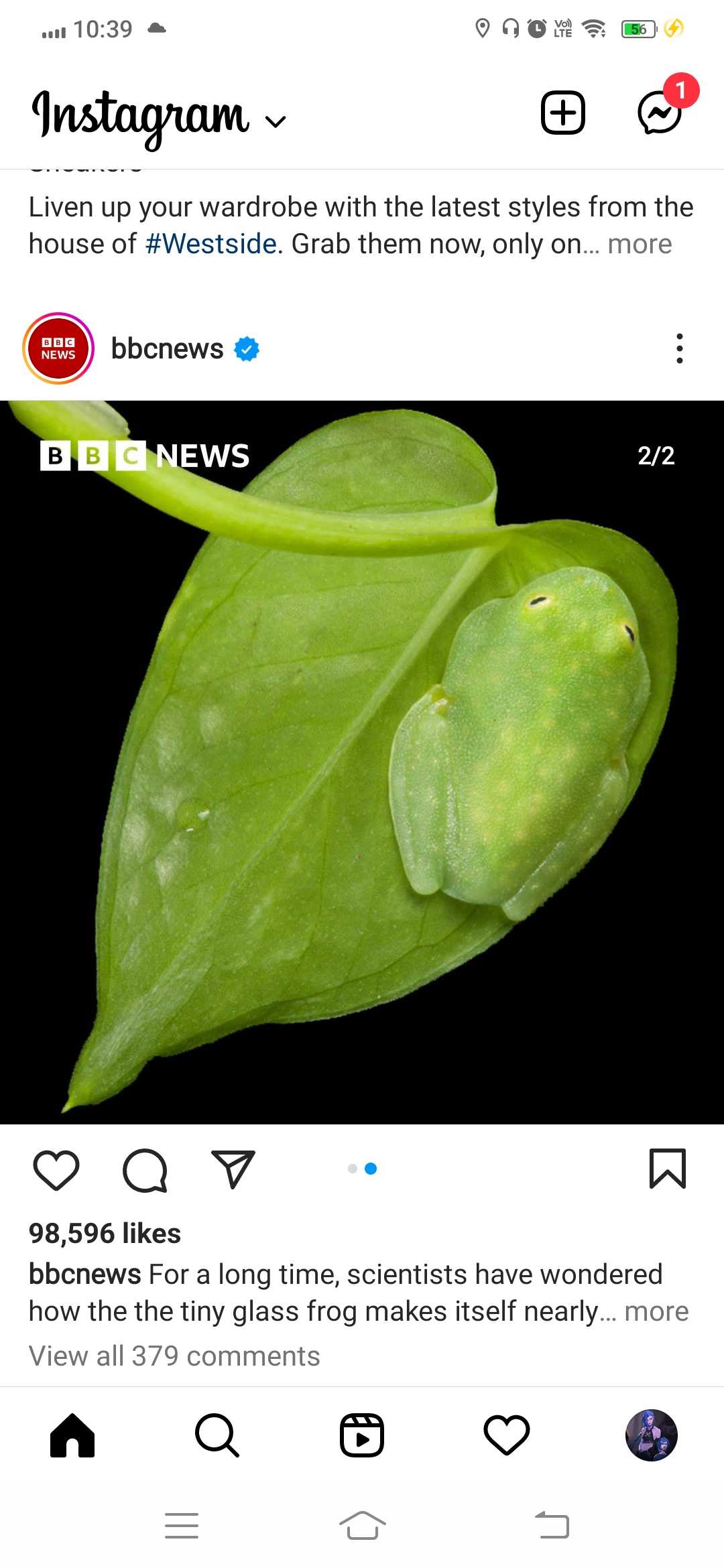Screen dimensions: 724x1568
Task: Follow the #Westside hashtag link
Action: click(210, 244)
